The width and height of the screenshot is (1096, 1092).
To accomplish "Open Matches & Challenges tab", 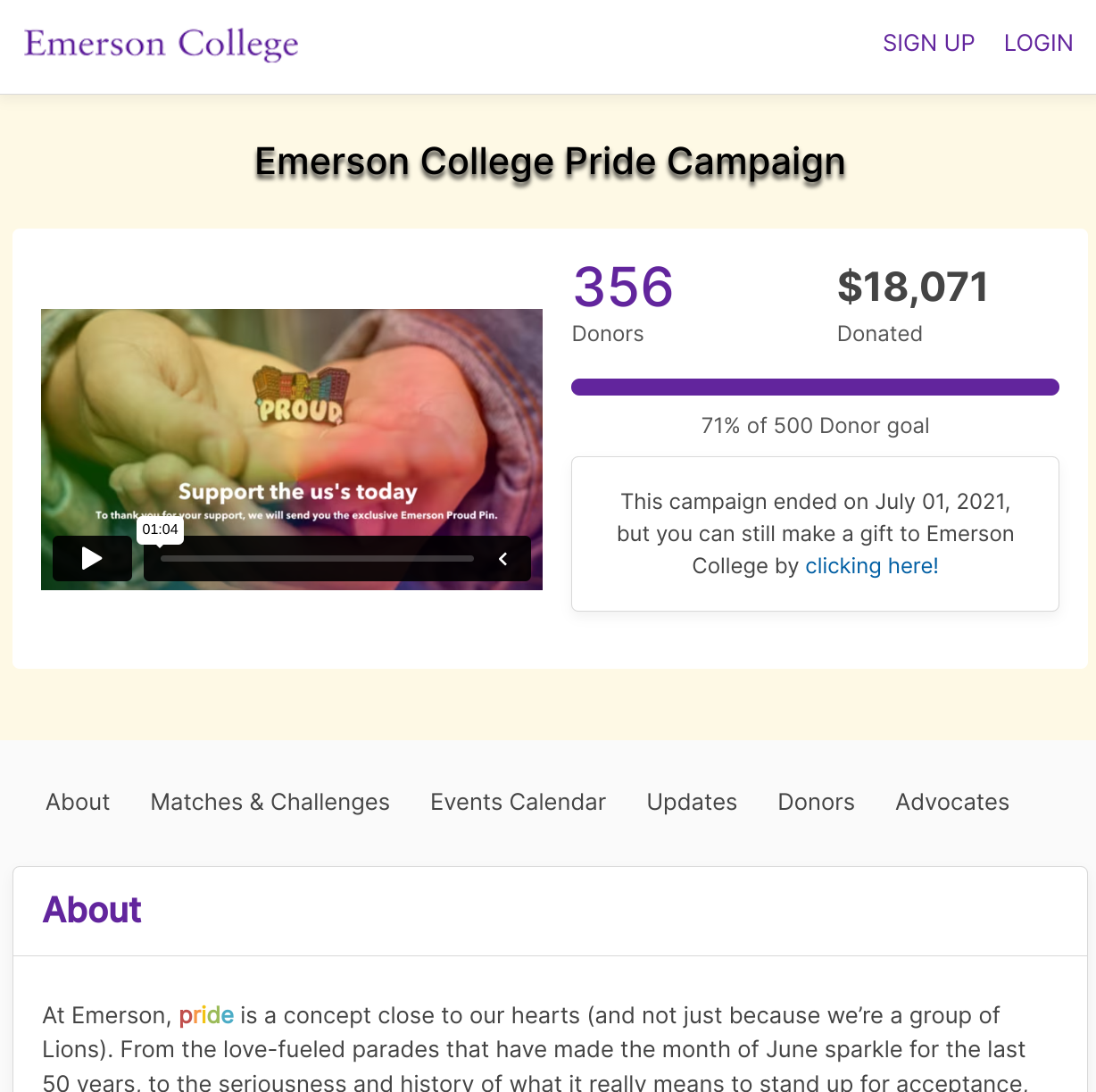I will pyautogui.click(x=270, y=802).
